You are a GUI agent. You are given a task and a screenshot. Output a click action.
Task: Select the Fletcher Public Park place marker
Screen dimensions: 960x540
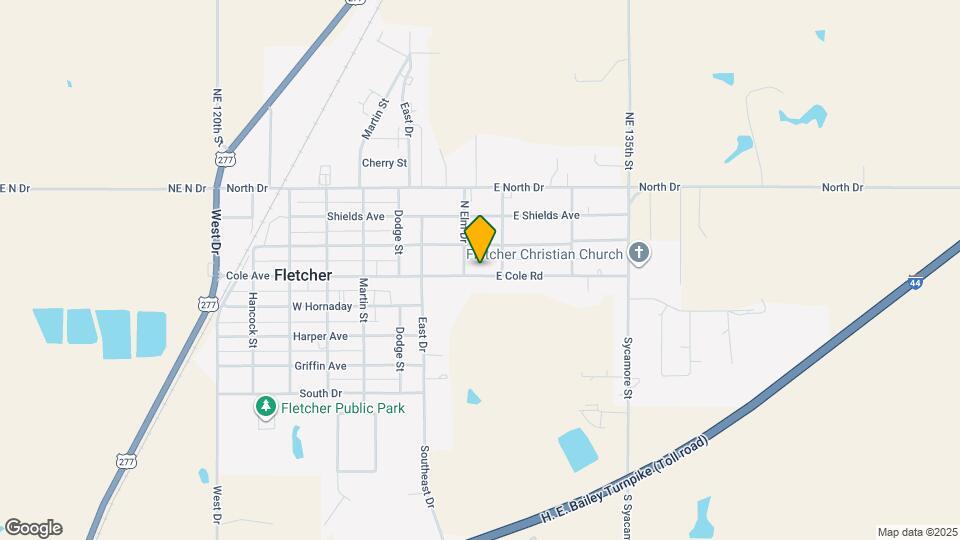pyautogui.click(x=265, y=406)
